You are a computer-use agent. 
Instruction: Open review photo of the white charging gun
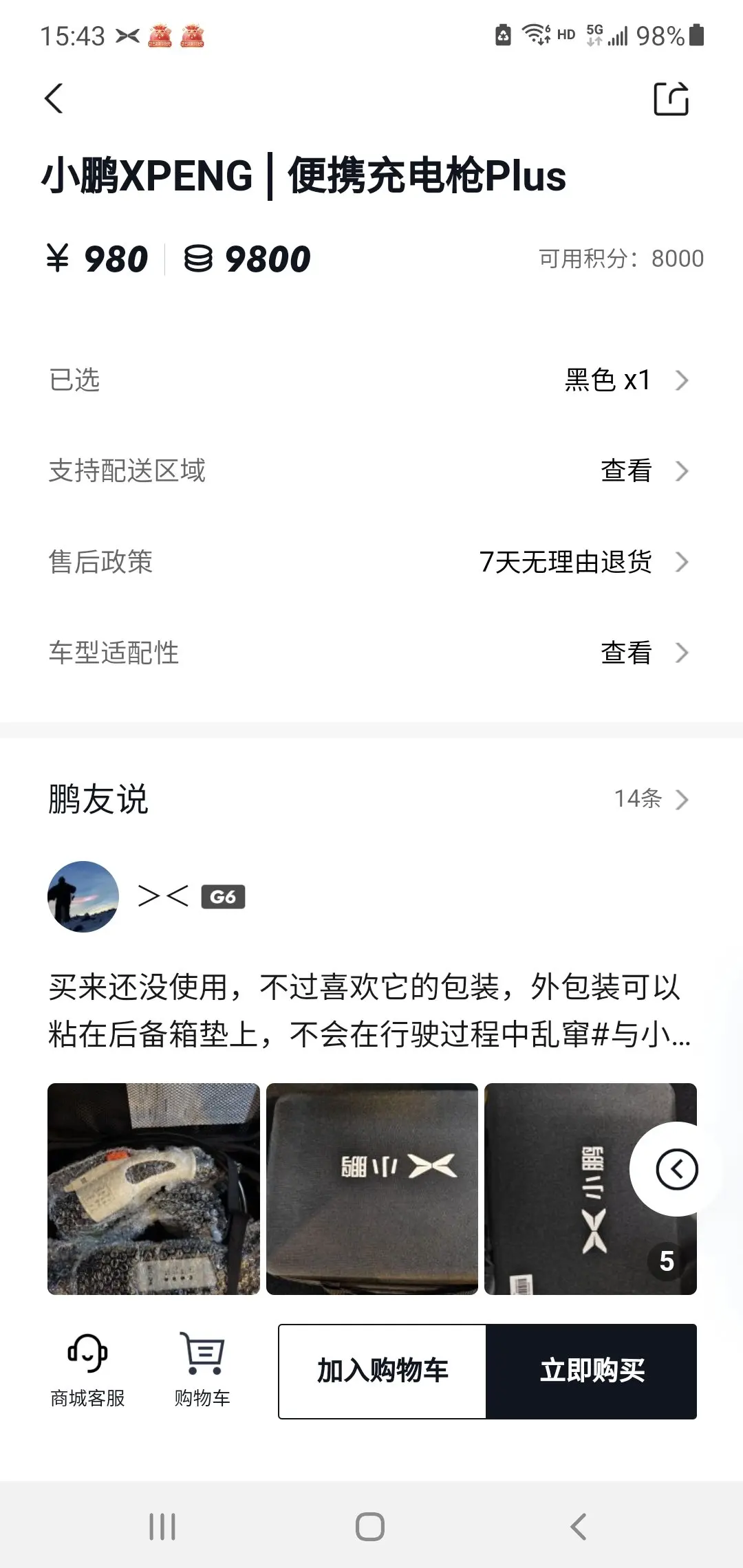(x=153, y=1189)
